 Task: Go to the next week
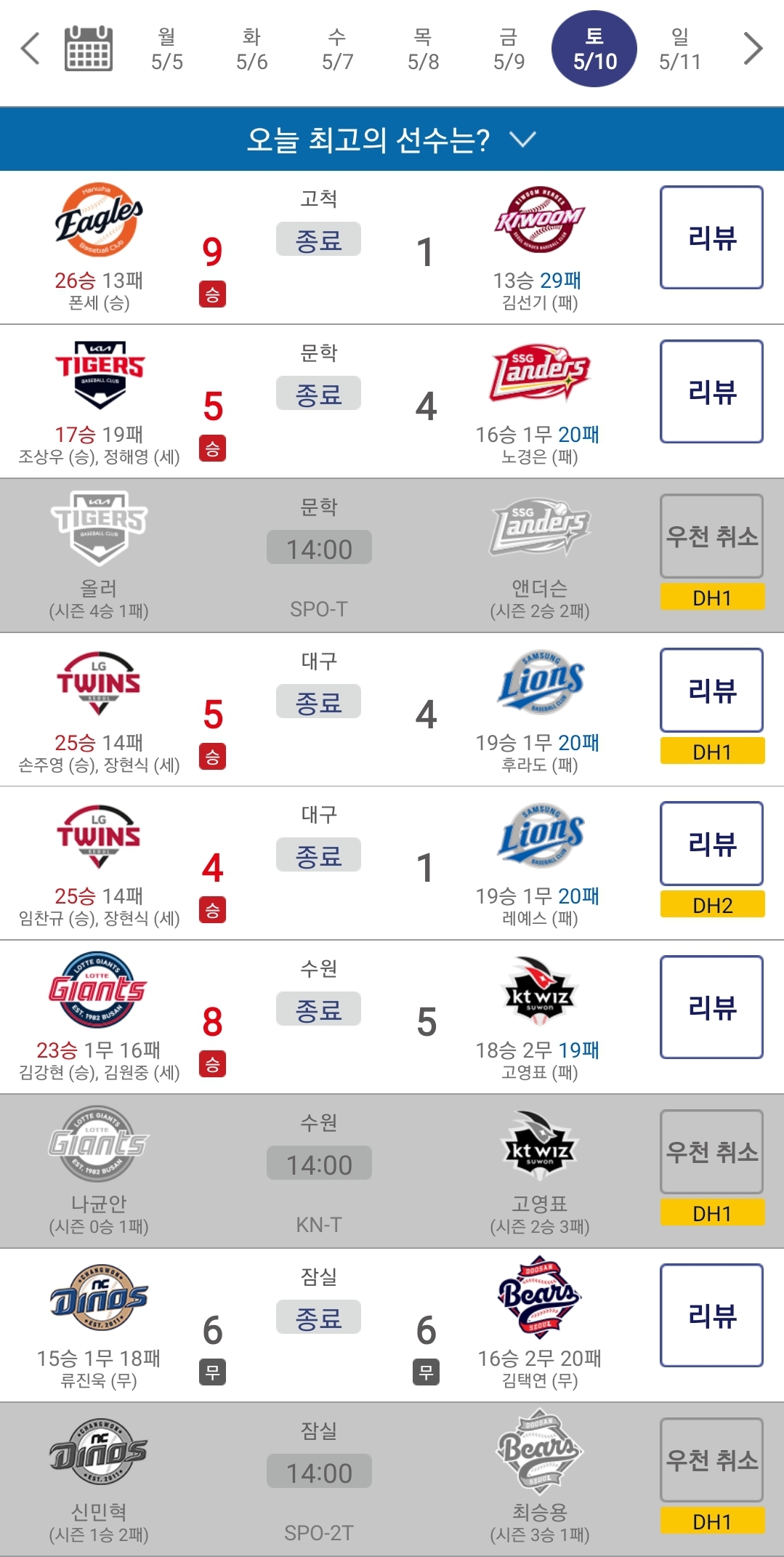(753, 49)
